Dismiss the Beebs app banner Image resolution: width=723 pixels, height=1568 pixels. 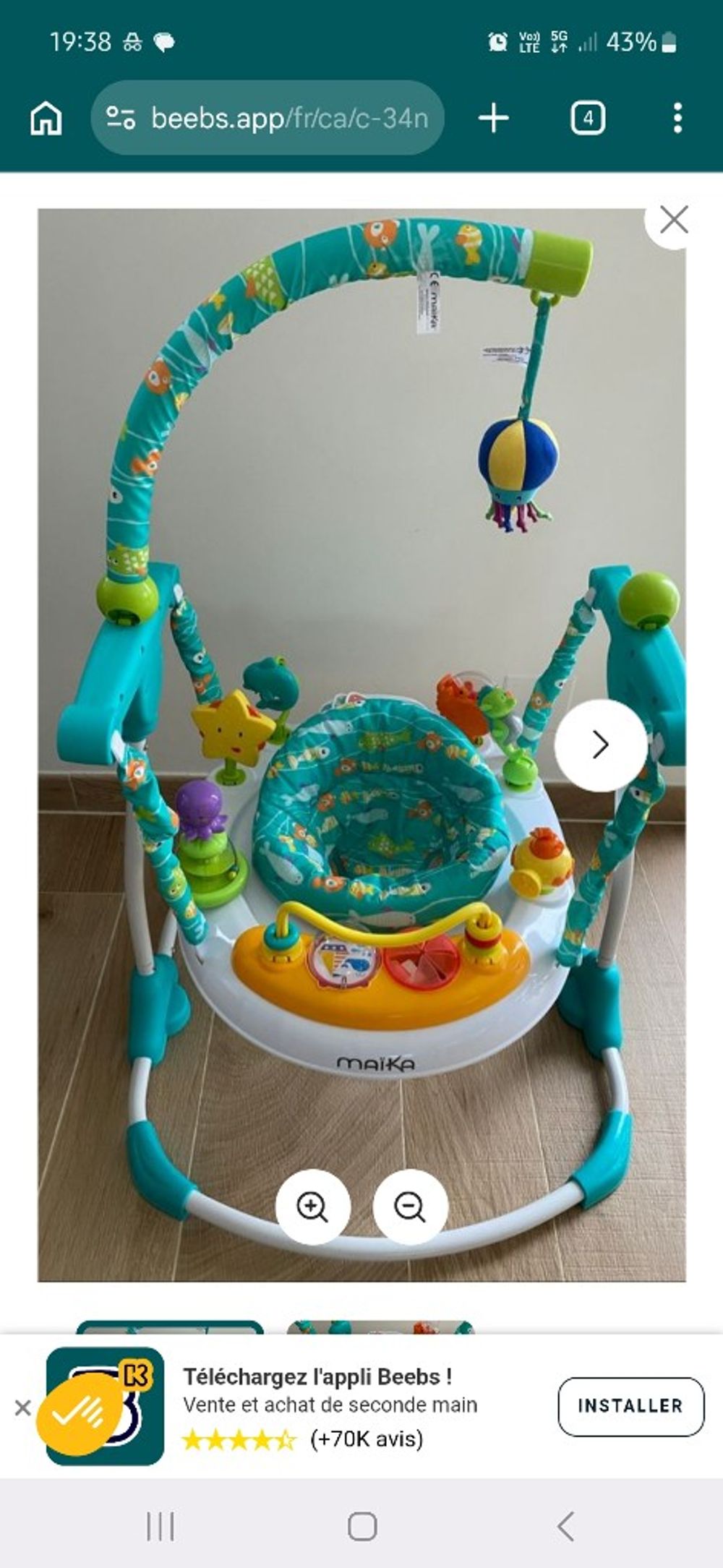click(22, 1408)
